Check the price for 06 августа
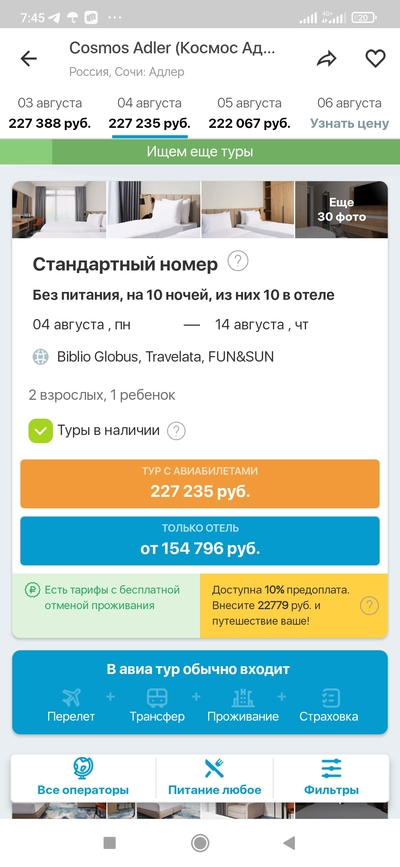Screen dimensions: 400x867 (x=349, y=113)
